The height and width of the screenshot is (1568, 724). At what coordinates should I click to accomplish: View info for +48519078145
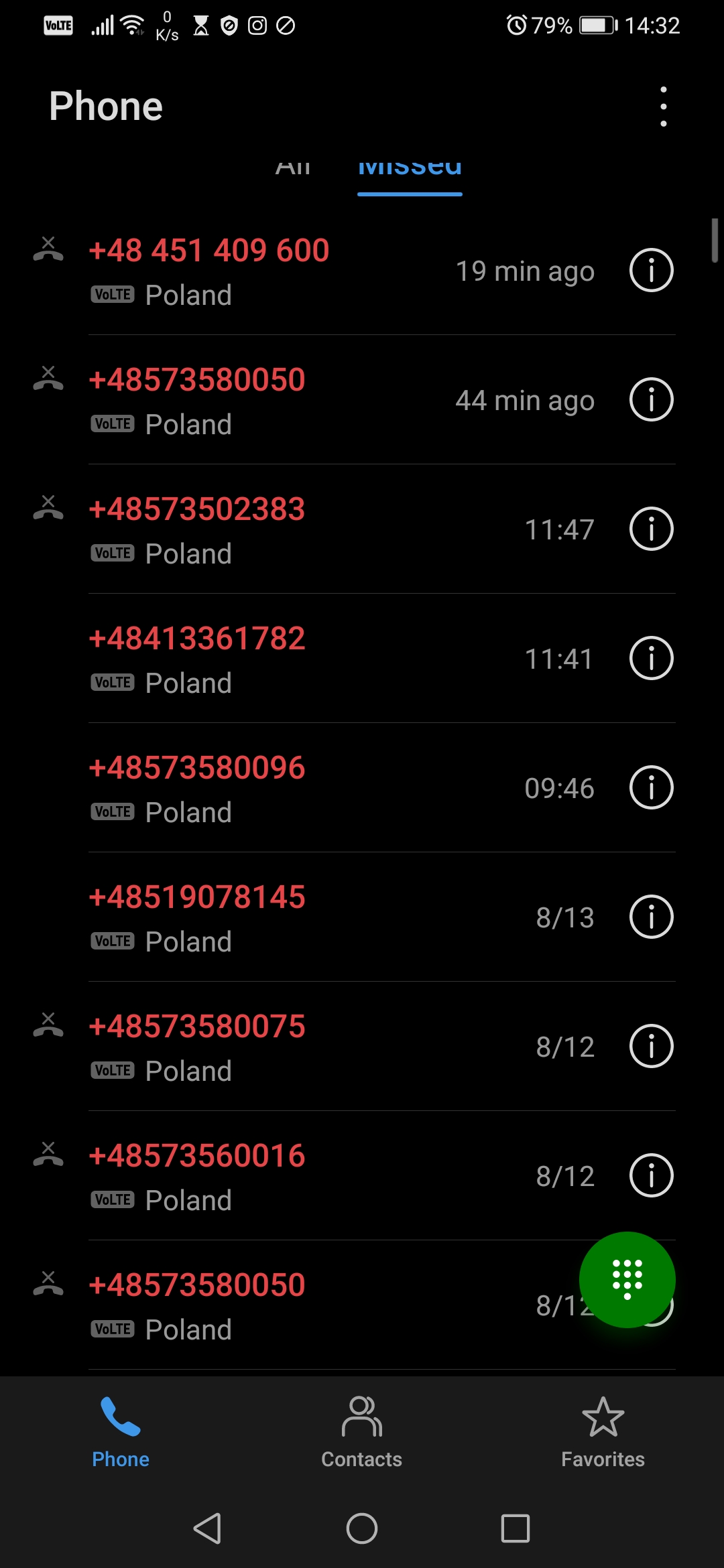coord(651,917)
